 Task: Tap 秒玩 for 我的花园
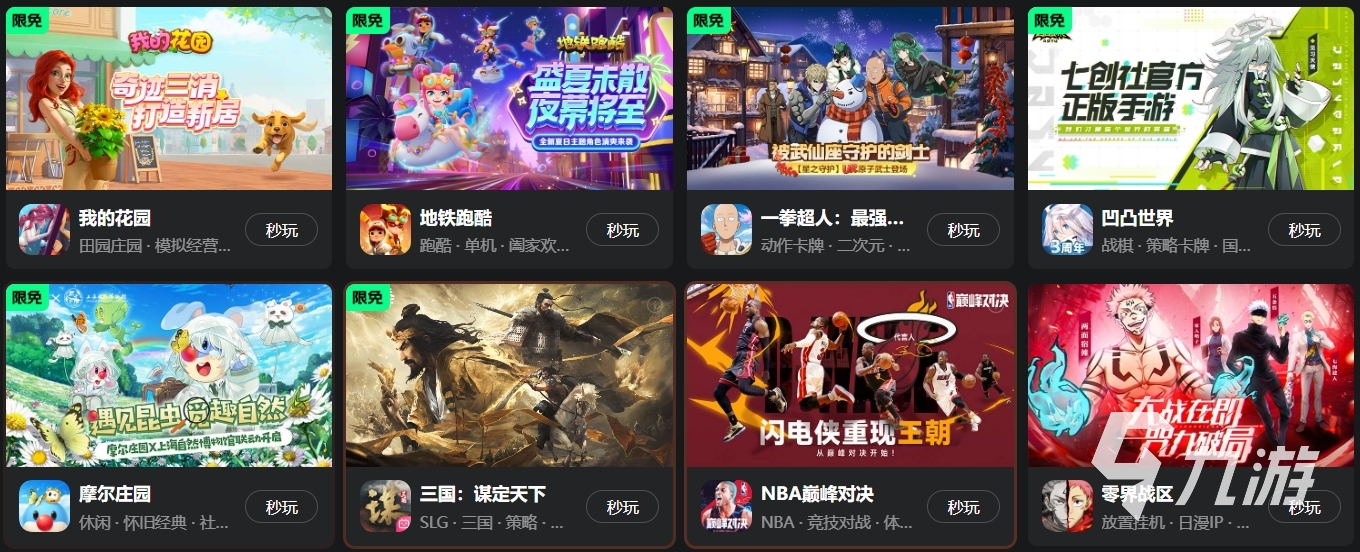pyautogui.click(x=281, y=230)
